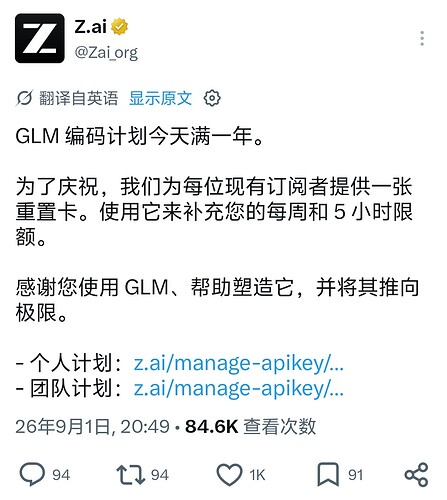Viewport: 447px width, 500px height.
Task: Like the GLM post with heart icon
Action: pyautogui.click(x=229, y=475)
